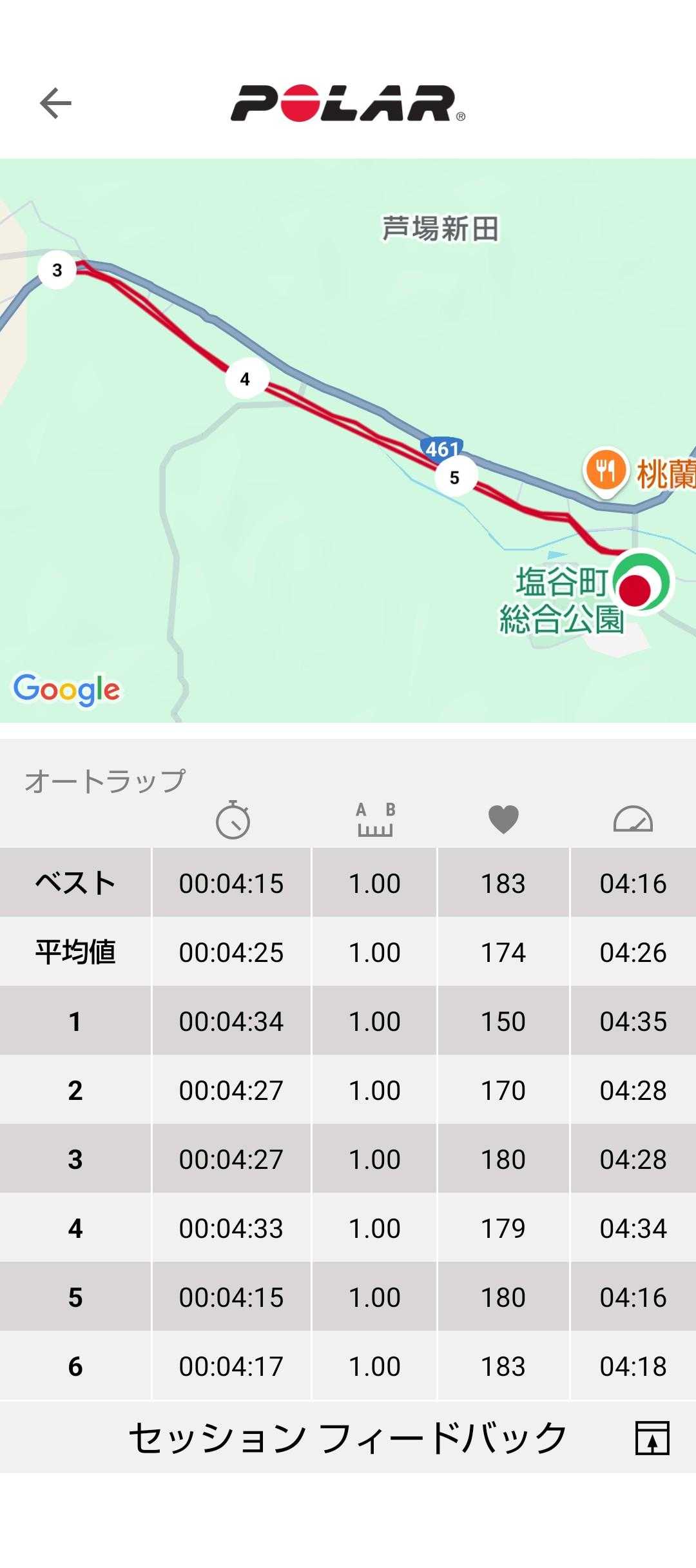This screenshot has width=696, height=1568.
Task: Open the セッション フィードバック section
Action: pos(348,1438)
